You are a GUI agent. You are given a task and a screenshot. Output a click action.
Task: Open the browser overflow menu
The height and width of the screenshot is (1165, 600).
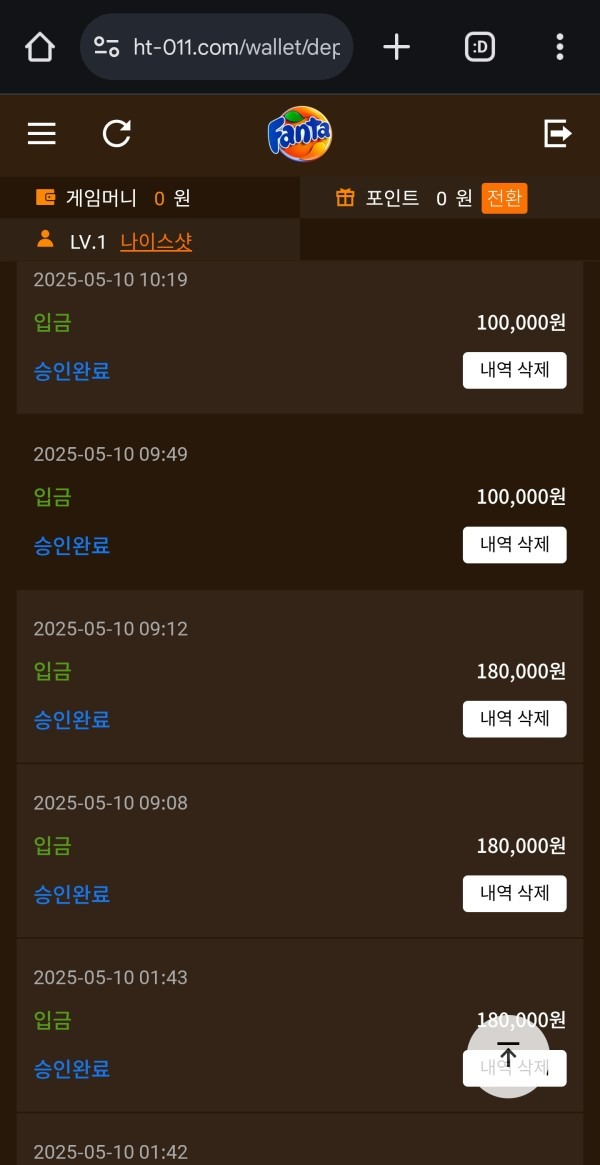coord(560,47)
